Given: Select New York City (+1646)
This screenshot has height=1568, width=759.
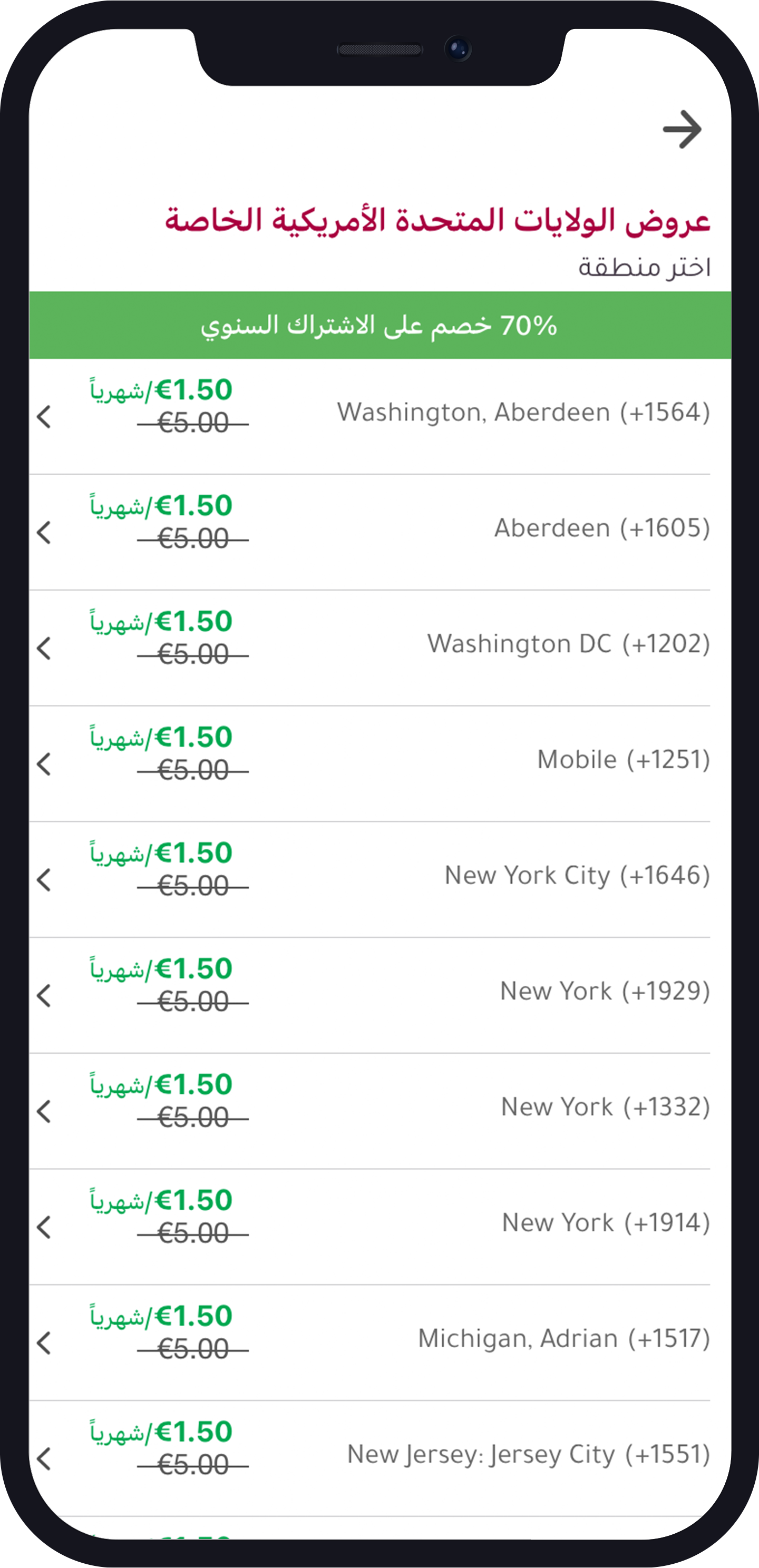Looking at the screenshot, I should click(x=576, y=875).
